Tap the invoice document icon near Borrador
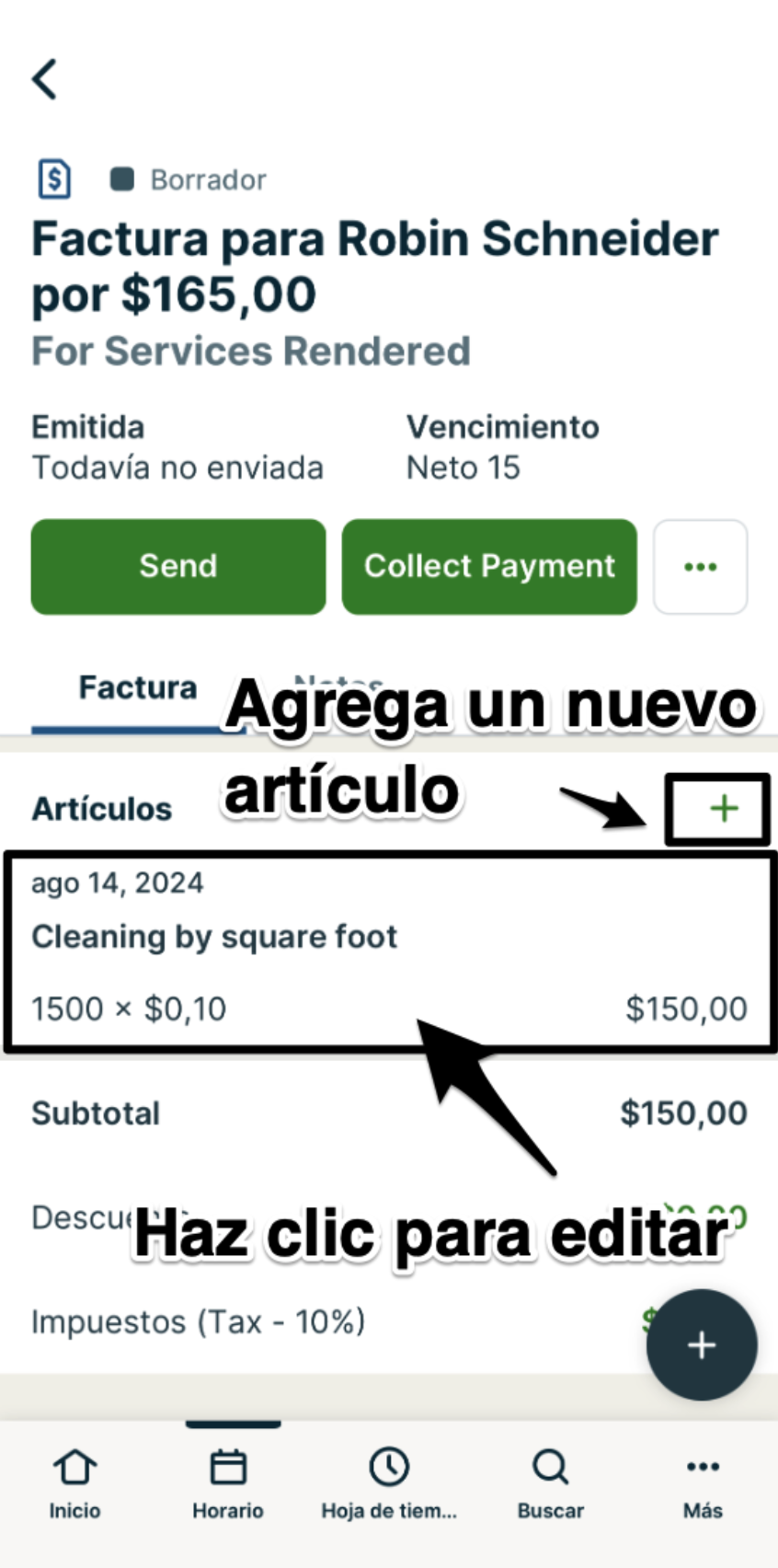 (54, 179)
